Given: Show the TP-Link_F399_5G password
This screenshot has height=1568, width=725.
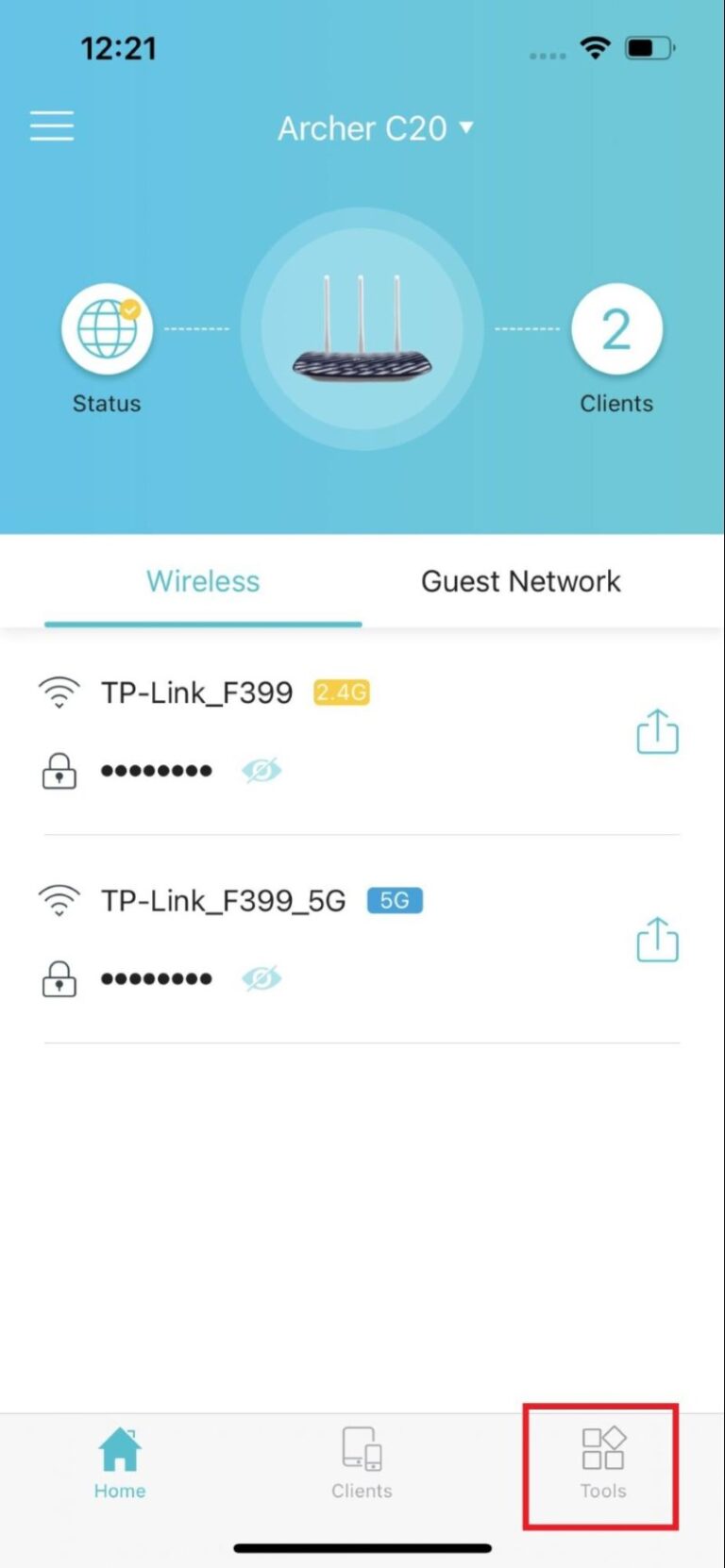Looking at the screenshot, I should click(261, 978).
